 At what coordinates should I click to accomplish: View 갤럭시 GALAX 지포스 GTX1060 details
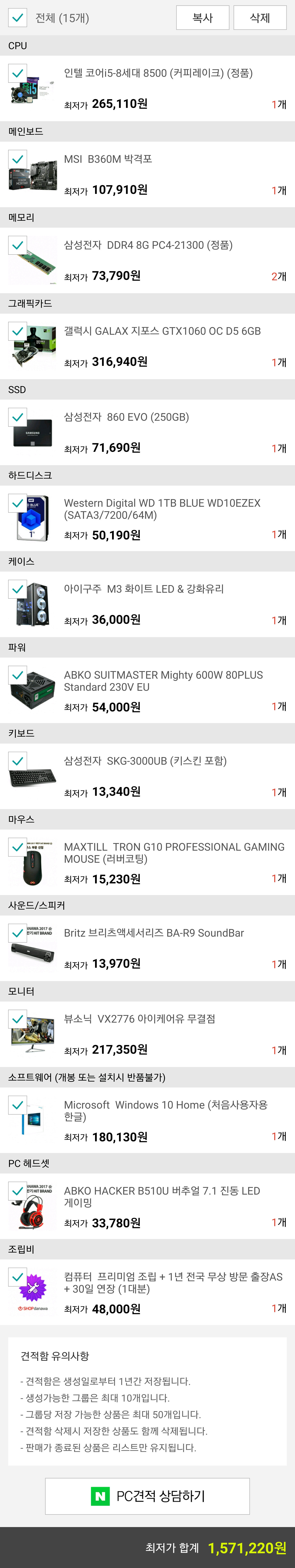point(162,331)
